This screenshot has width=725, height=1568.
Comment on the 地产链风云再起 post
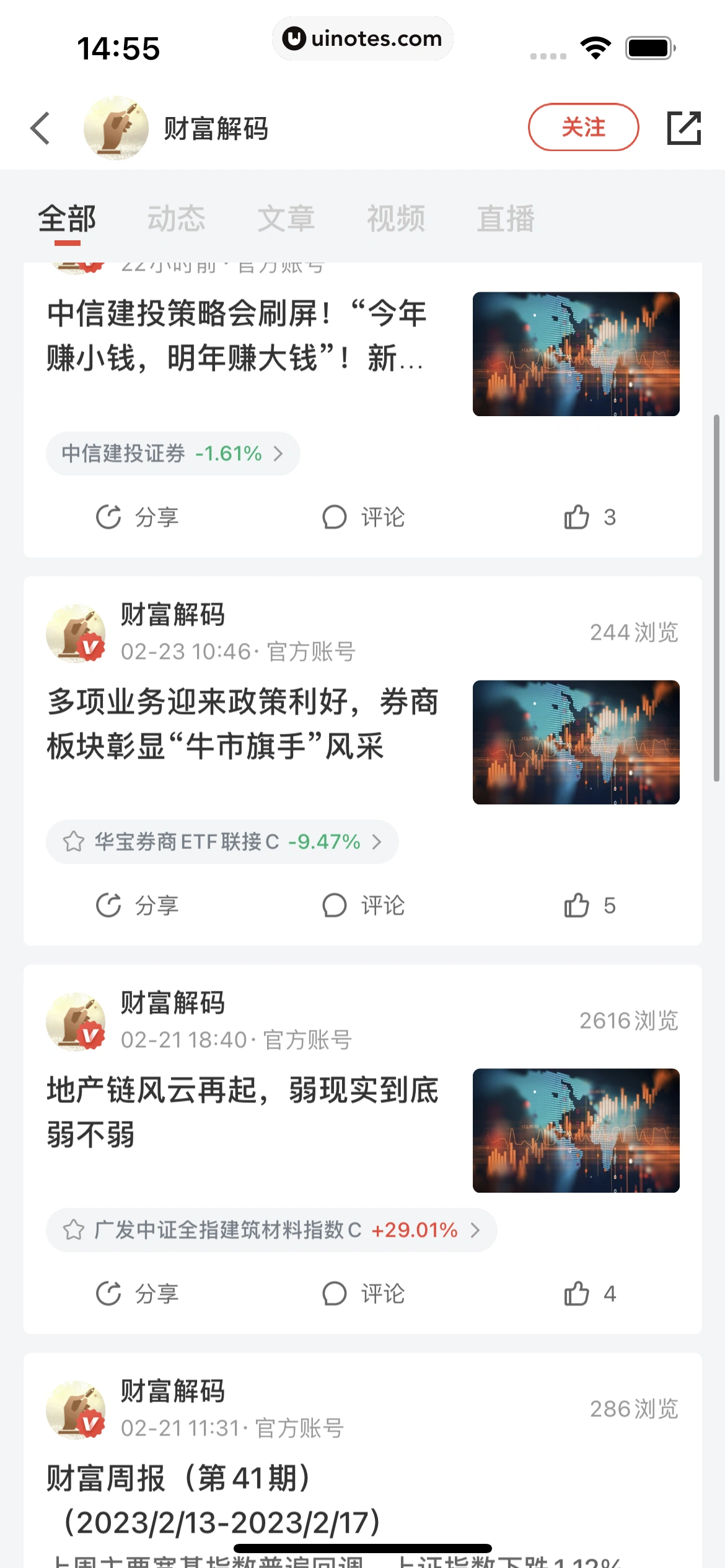click(363, 1294)
